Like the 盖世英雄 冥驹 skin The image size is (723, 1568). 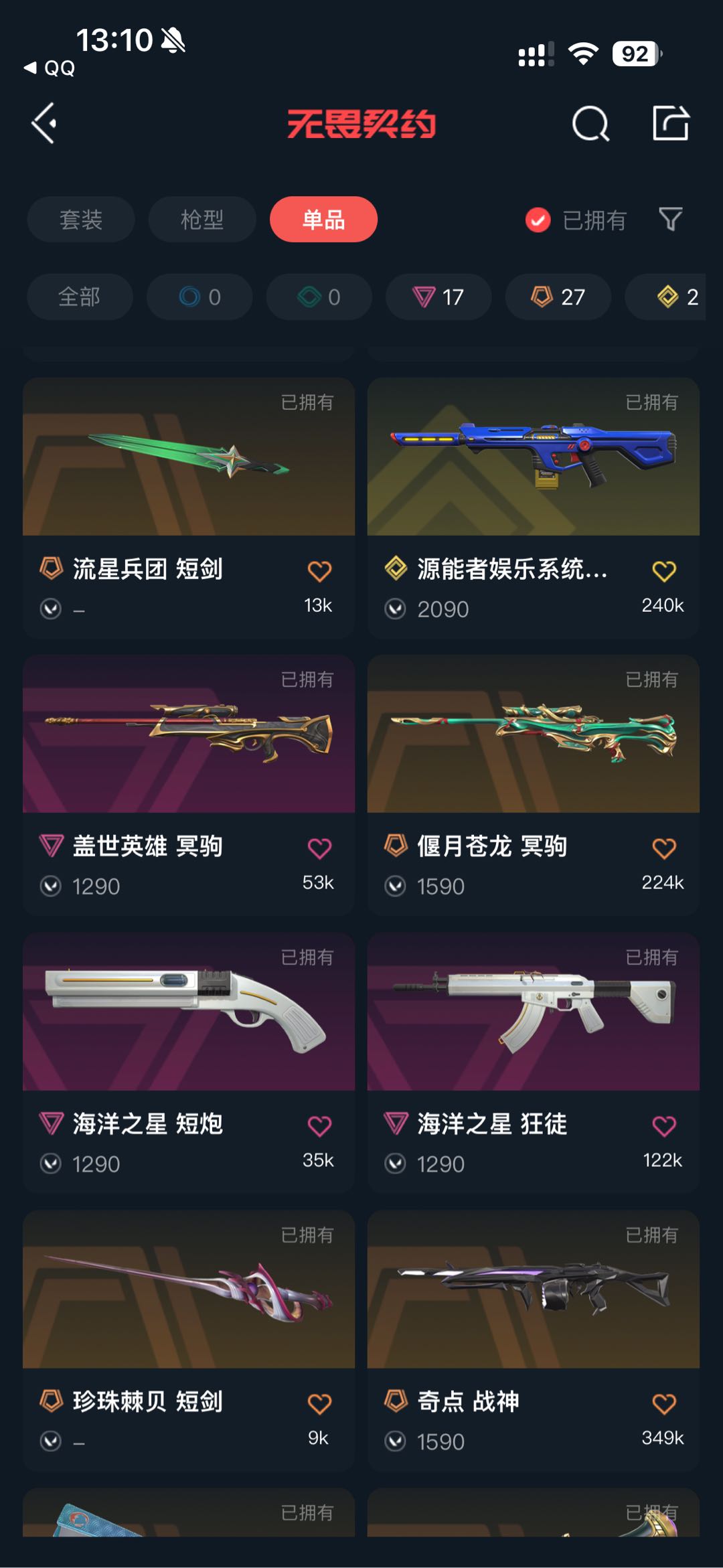tap(319, 848)
